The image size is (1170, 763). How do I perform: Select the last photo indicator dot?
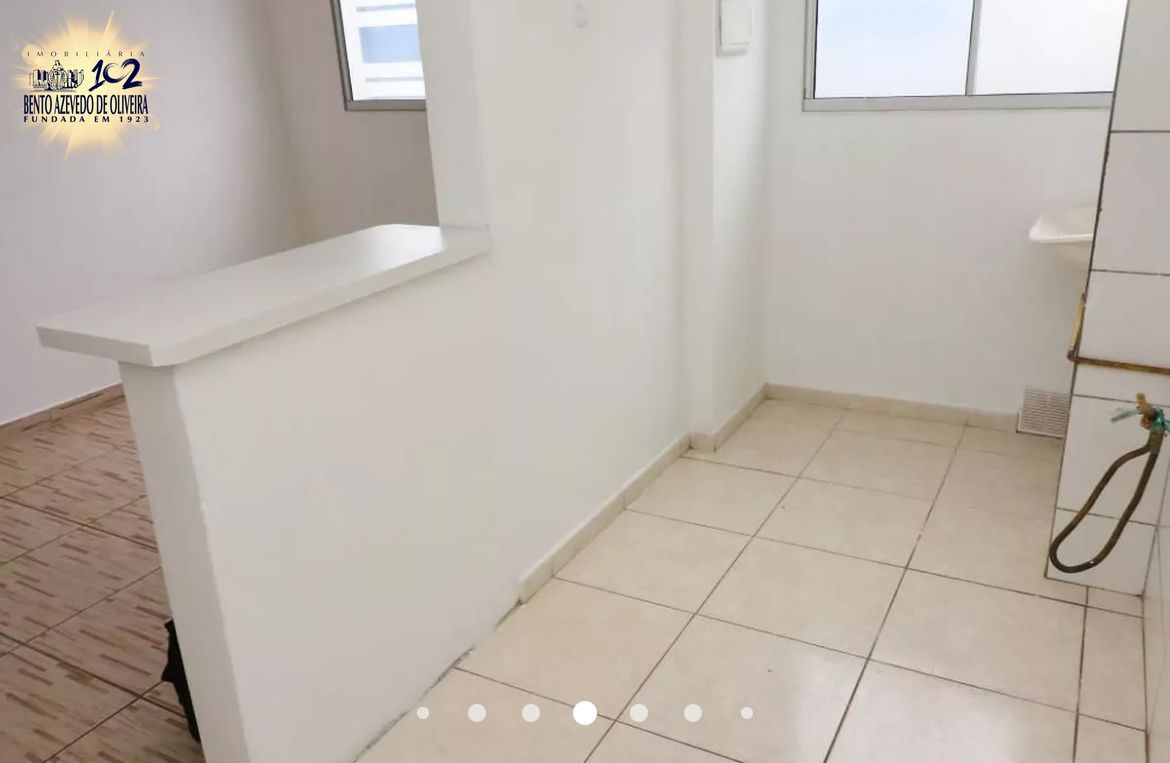click(x=747, y=713)
